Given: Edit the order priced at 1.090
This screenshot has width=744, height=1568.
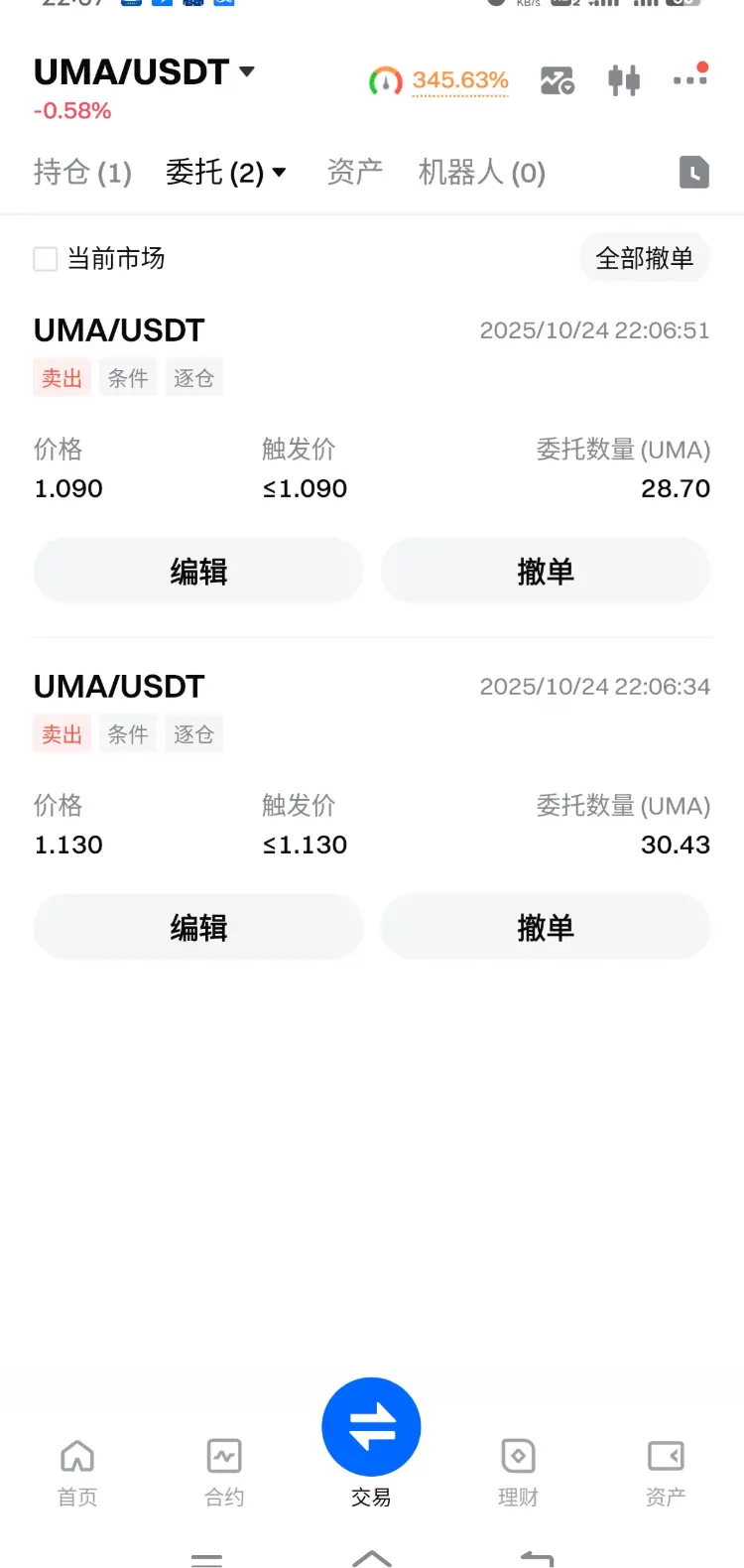Looking at the screenshot, I should (198, 572).
